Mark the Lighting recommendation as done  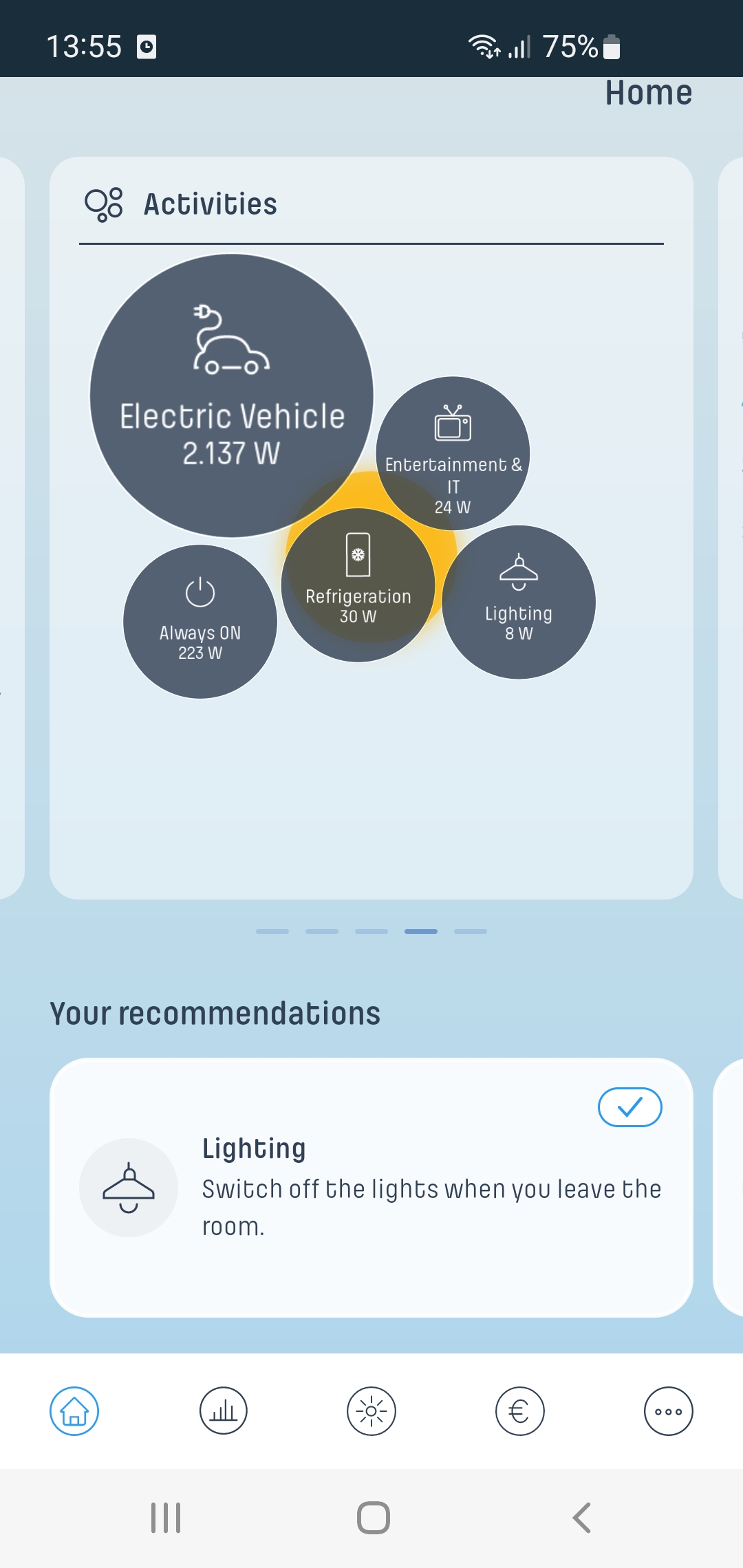629,1107
